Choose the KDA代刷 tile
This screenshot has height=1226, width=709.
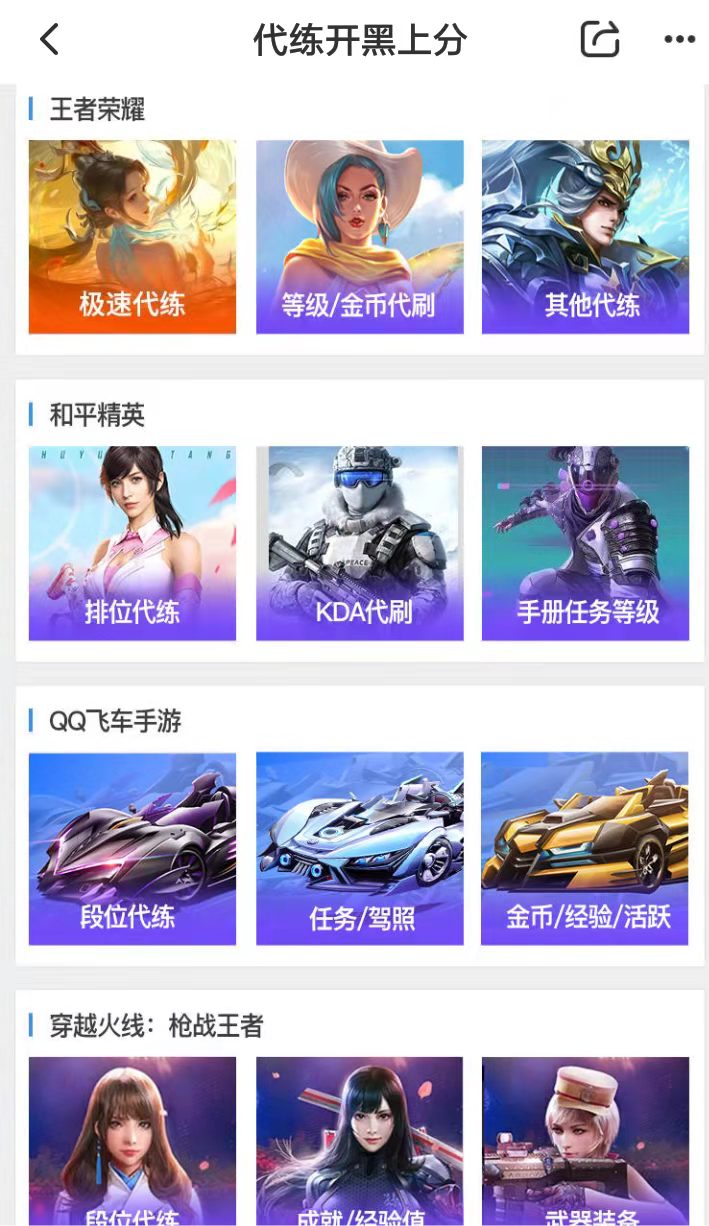(359, 543)
